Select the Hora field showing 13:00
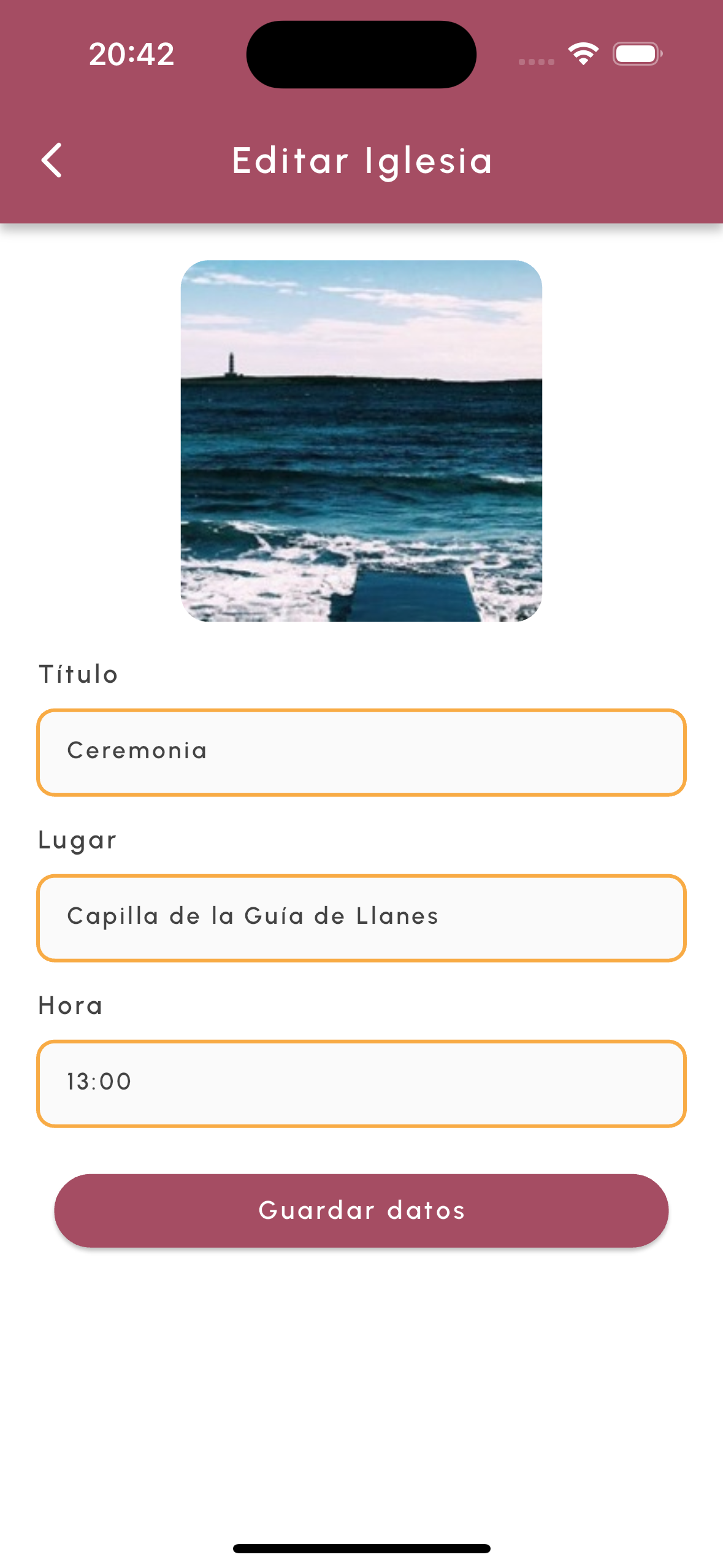The width and height of the screenshot is (723, 1568). tap(361, 1083)
